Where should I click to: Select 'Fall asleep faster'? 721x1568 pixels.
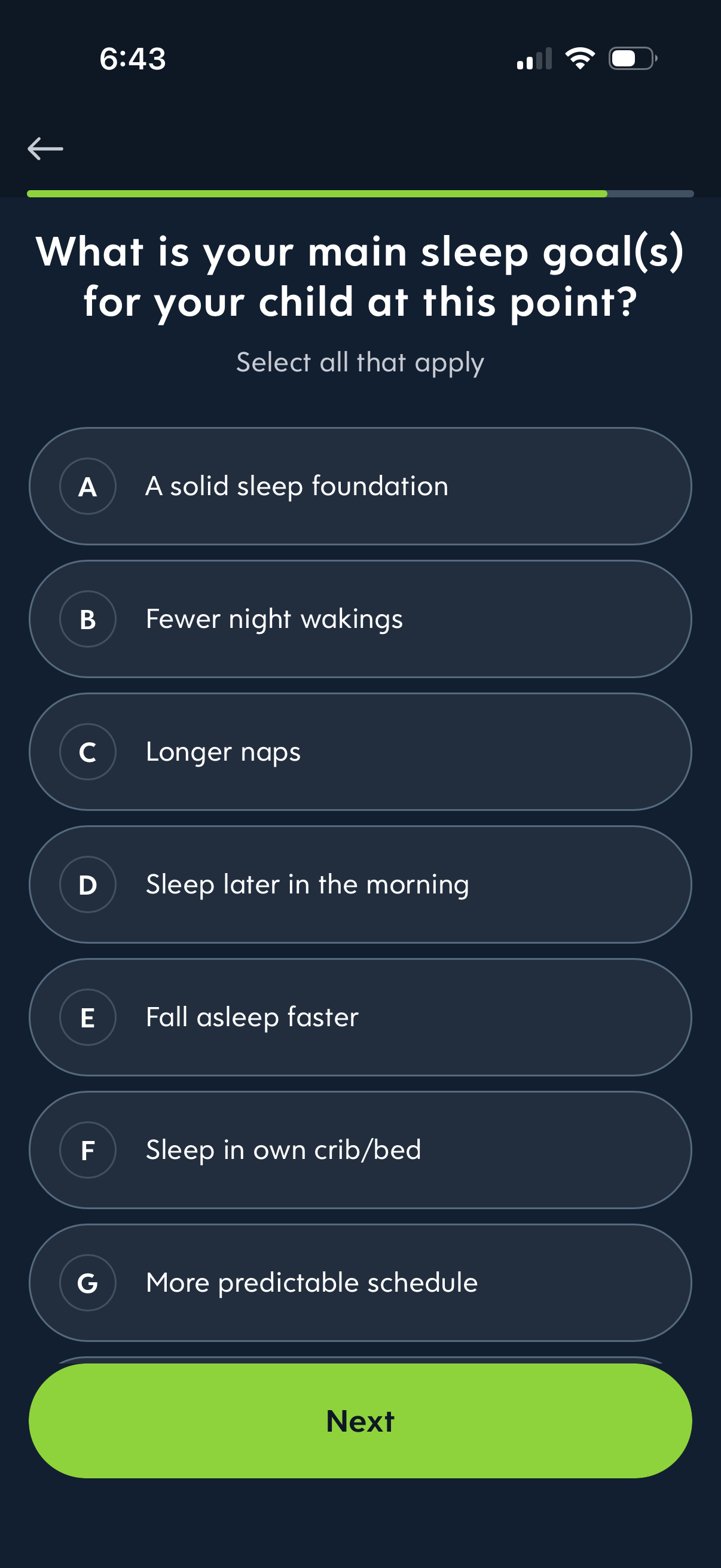click(360, 1017)
